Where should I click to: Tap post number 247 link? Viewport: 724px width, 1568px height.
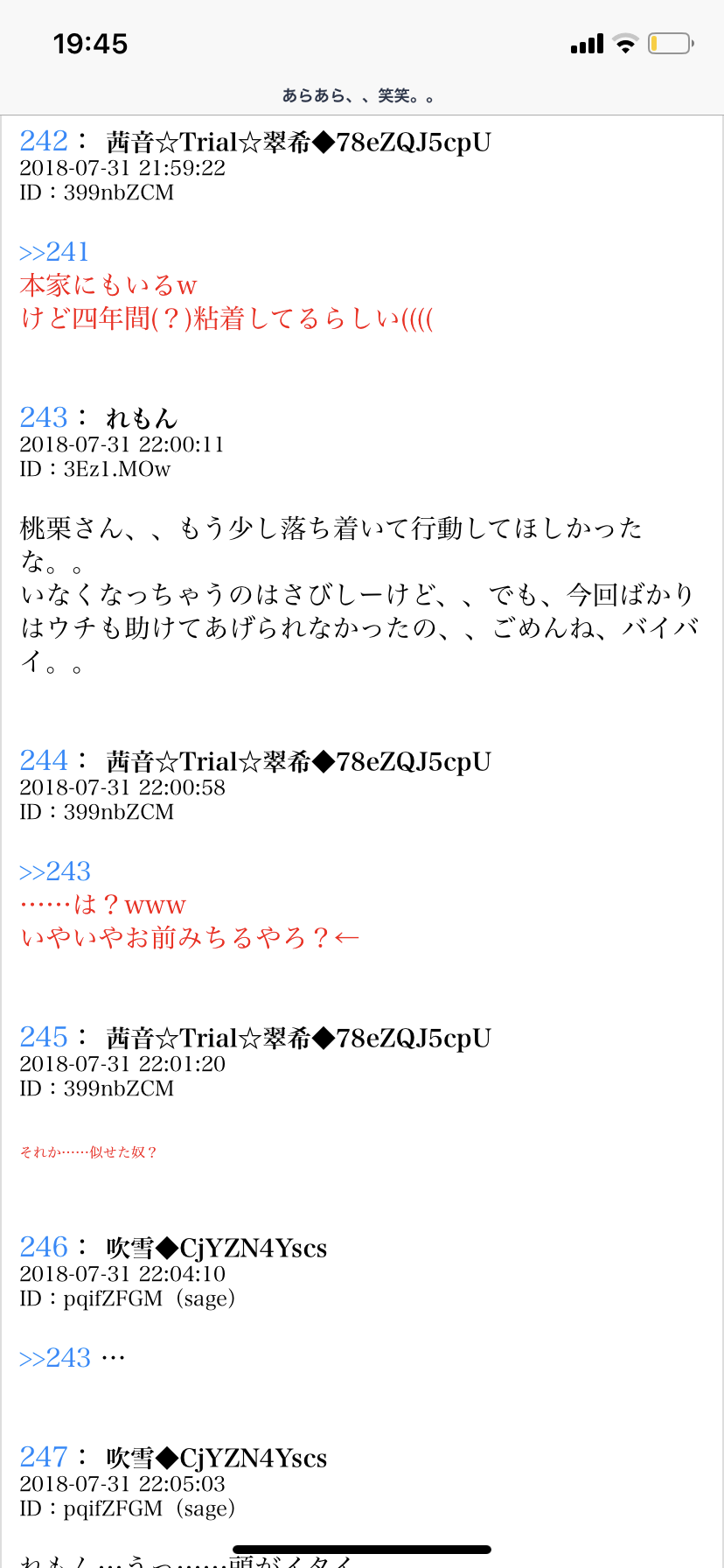point(44,1457)
